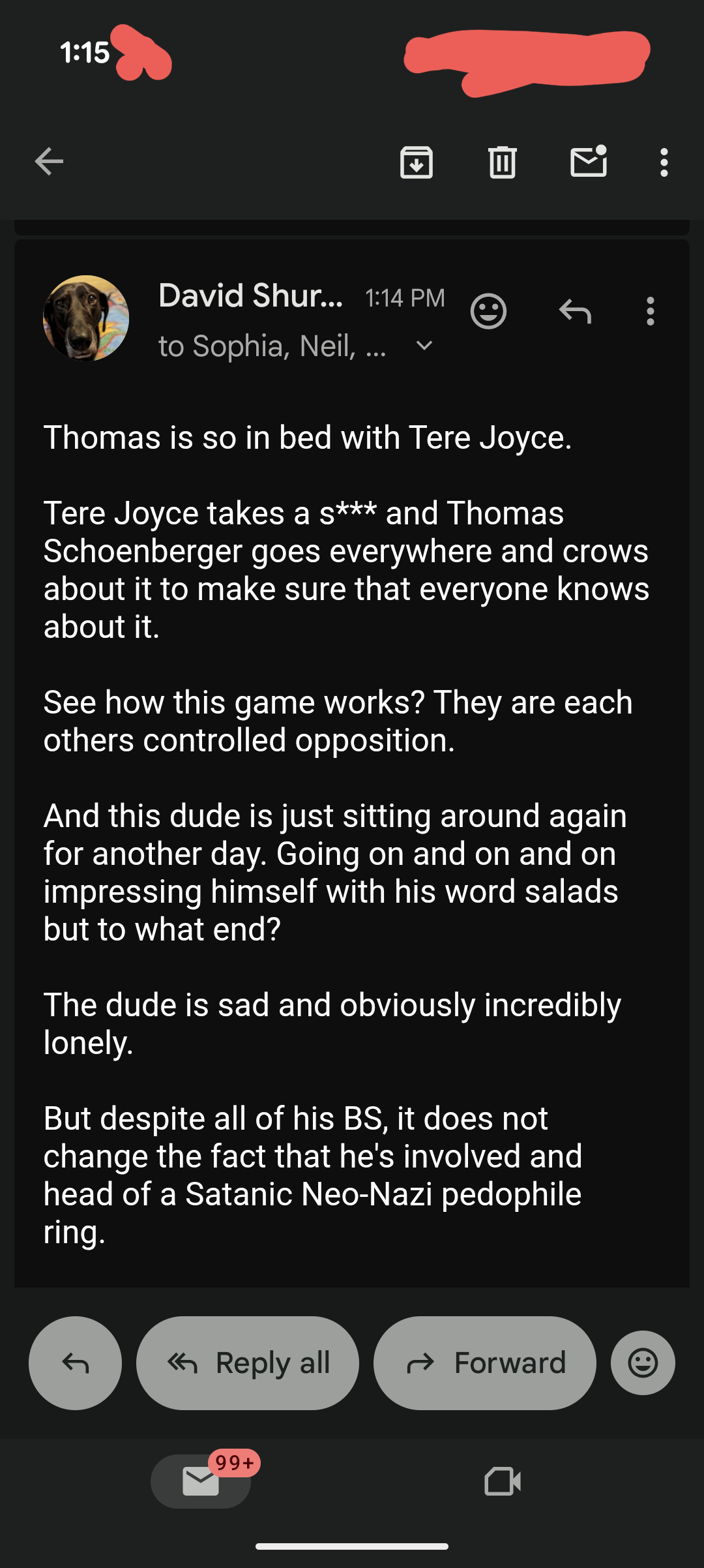The image size is (704, 1568).
Task: Go back to the inbox
Action: pos(49,162)
